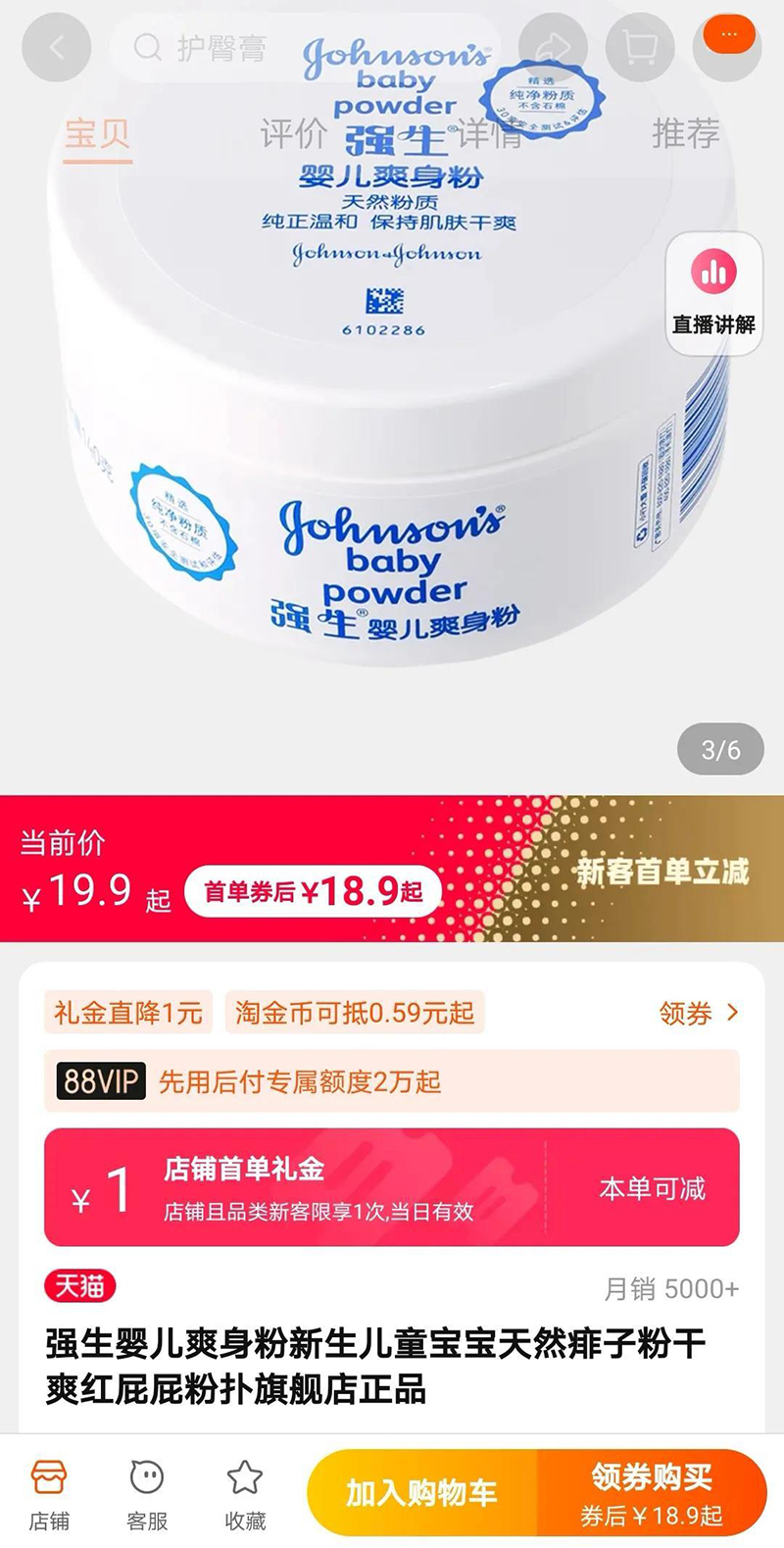Tap 领券购买 to buy with coupon
This screenshot has width=784, height=1548.
pyautogui.click(x=652, y=1492)
